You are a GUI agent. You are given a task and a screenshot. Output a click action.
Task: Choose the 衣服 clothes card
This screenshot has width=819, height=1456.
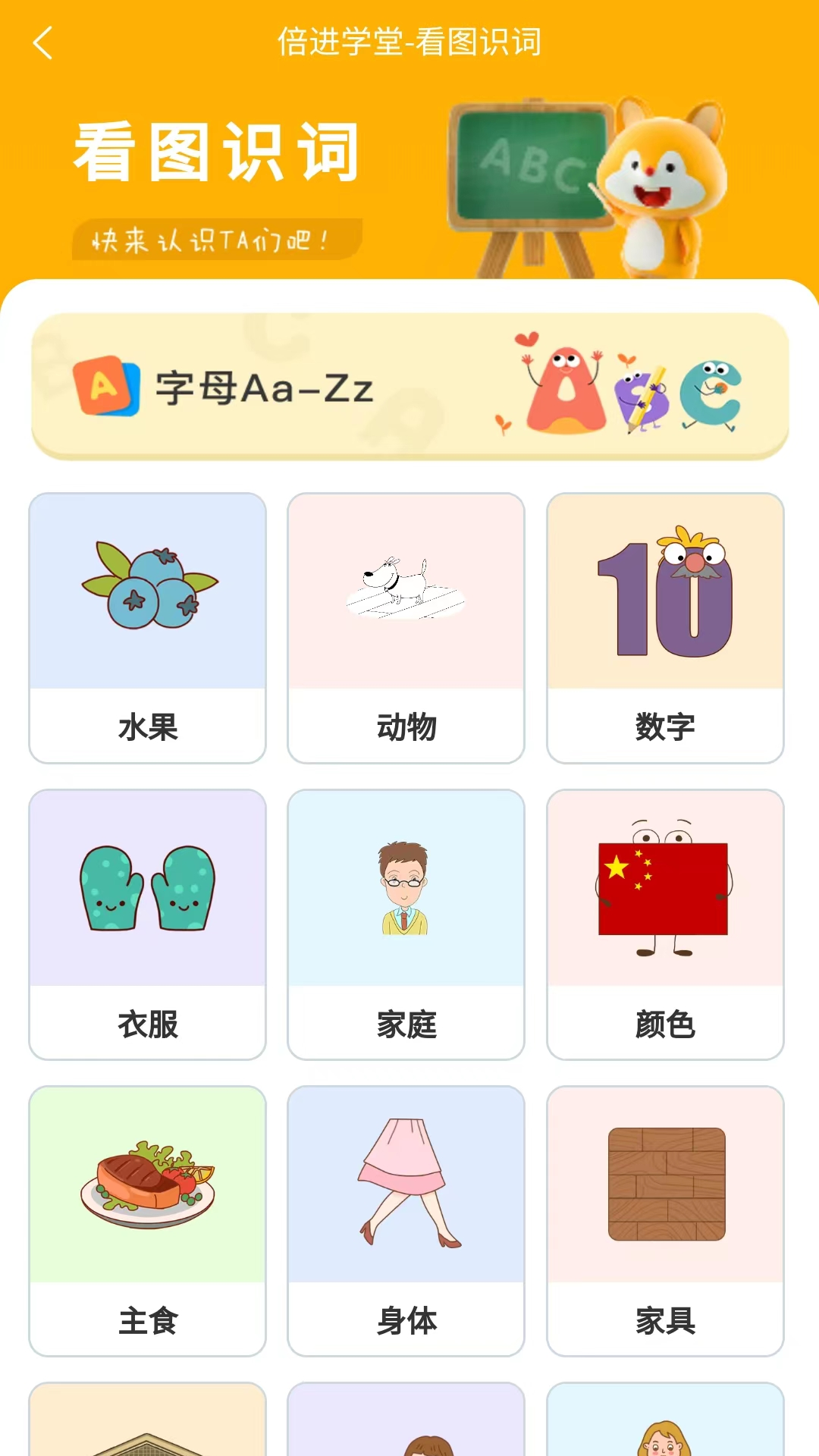[148, 924]
